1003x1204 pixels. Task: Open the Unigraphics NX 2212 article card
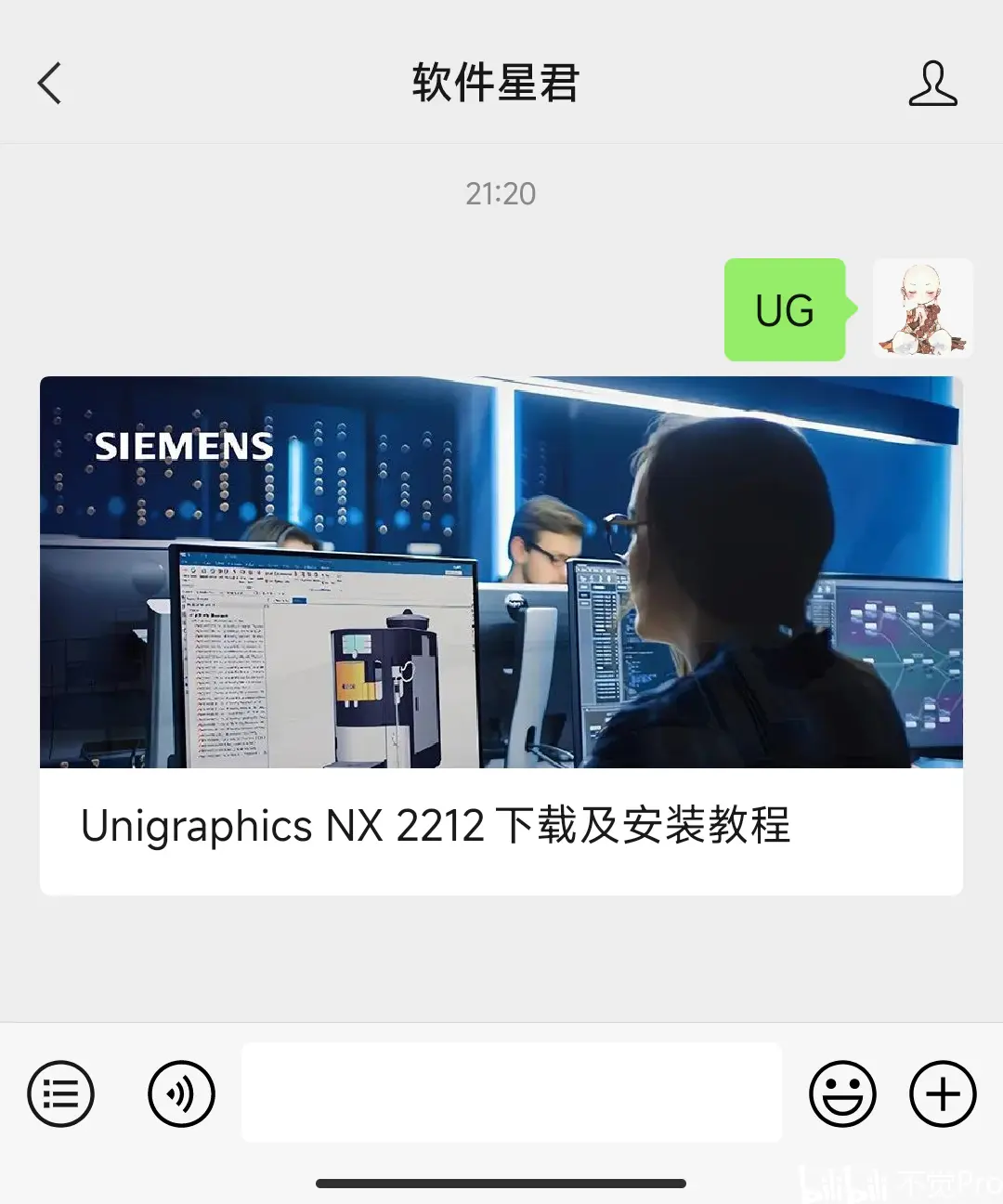(501, 635)
